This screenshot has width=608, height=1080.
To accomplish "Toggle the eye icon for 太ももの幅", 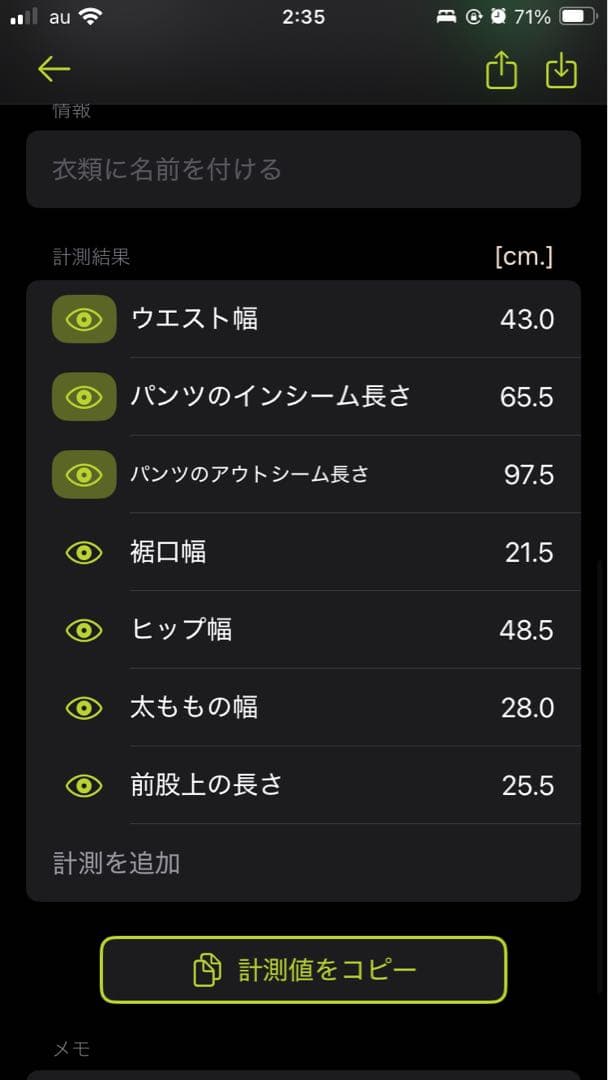I will (84, 708).
